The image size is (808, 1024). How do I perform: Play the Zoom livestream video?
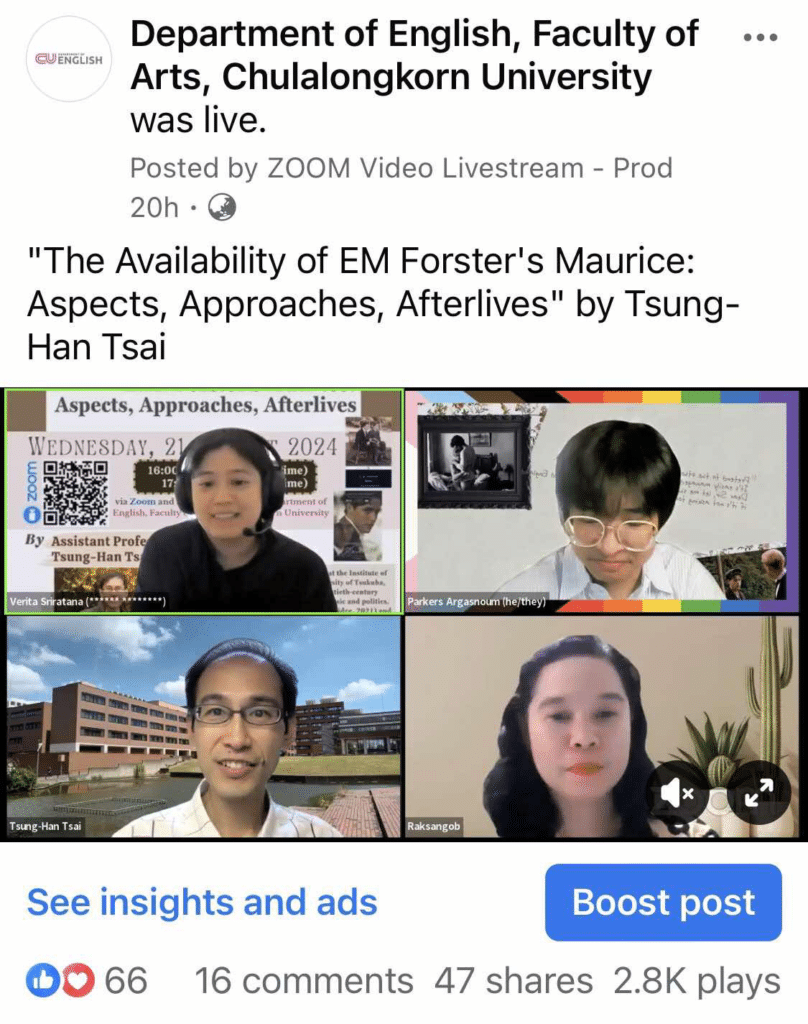click(x=403, y=612)
